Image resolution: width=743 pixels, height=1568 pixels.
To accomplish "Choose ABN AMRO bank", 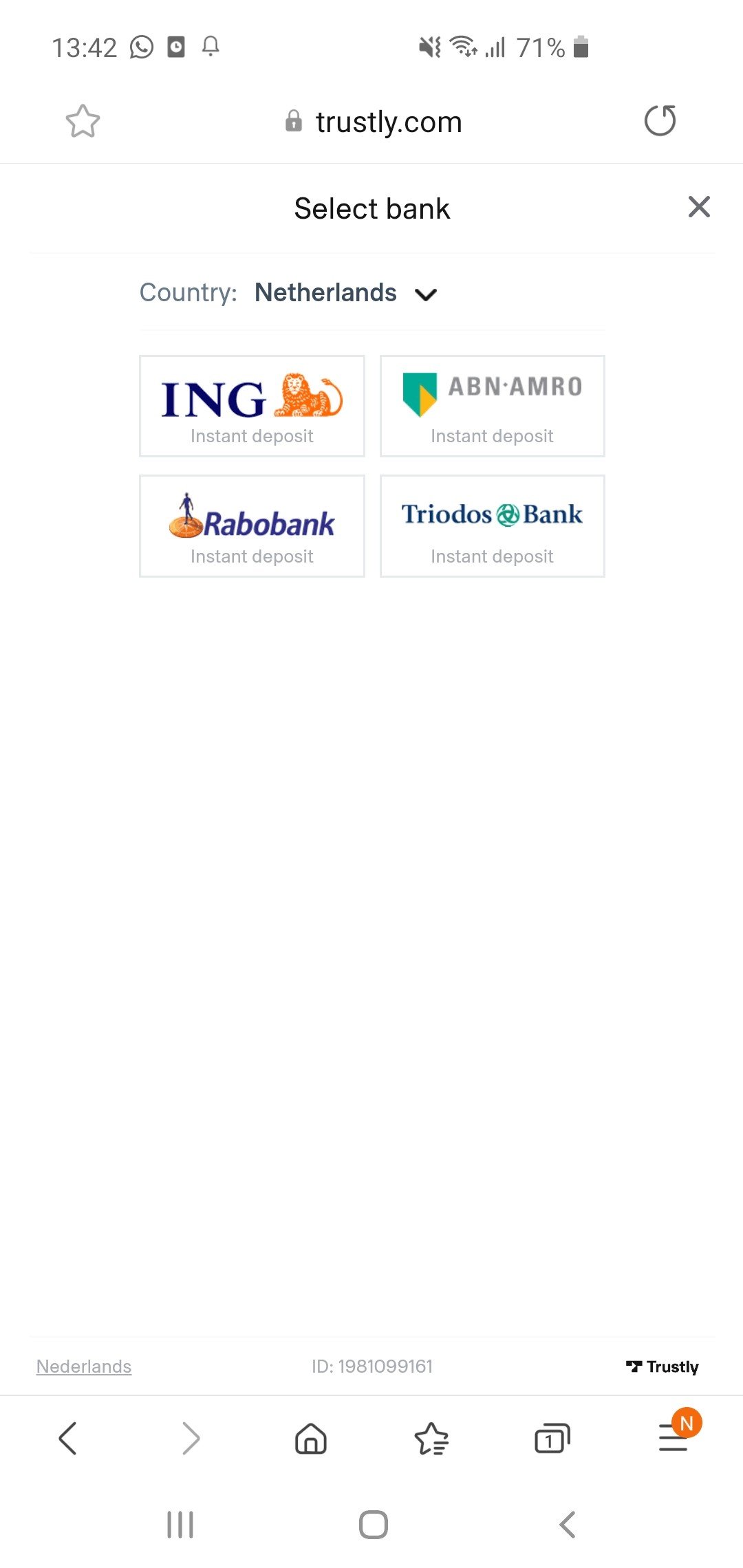I will (x=492, y=406).
